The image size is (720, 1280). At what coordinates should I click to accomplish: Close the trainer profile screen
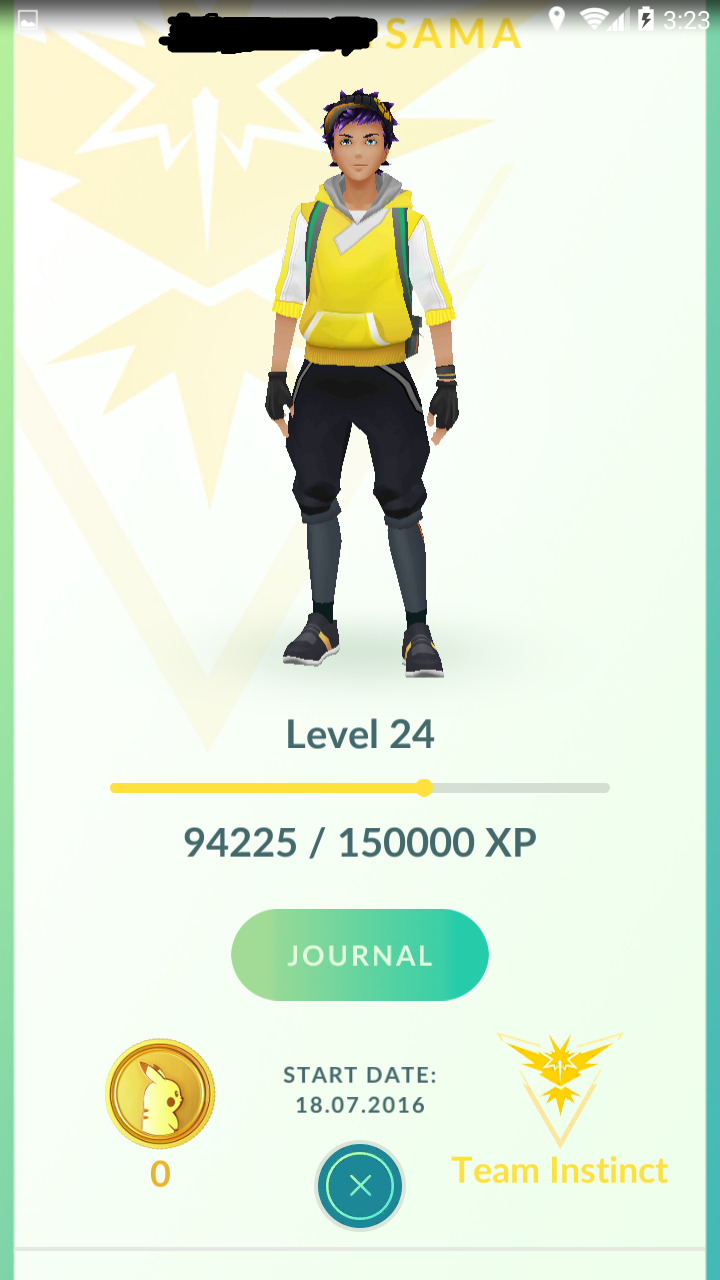coord(360,1186)
